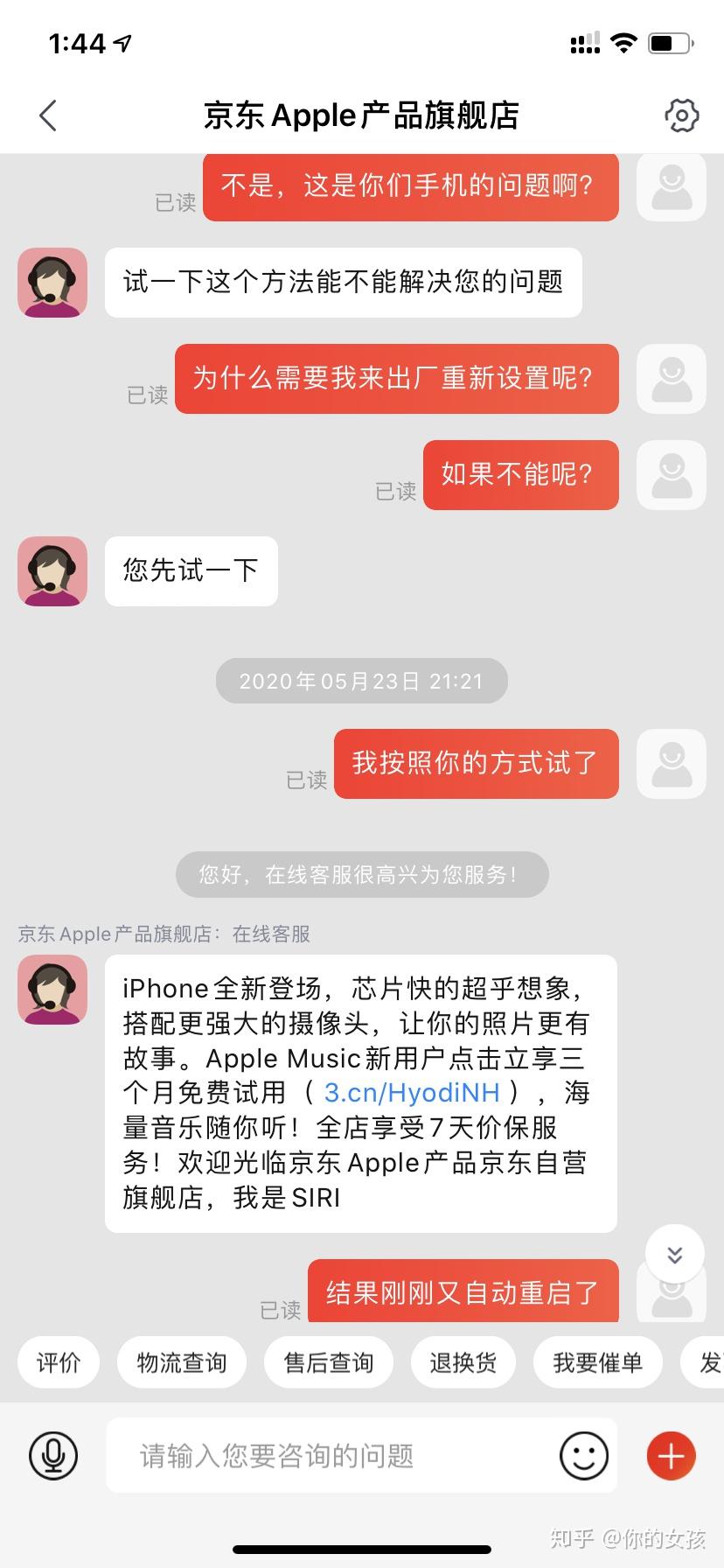
Task: Open chat settings gear icon
Action: tap(681, 115)
